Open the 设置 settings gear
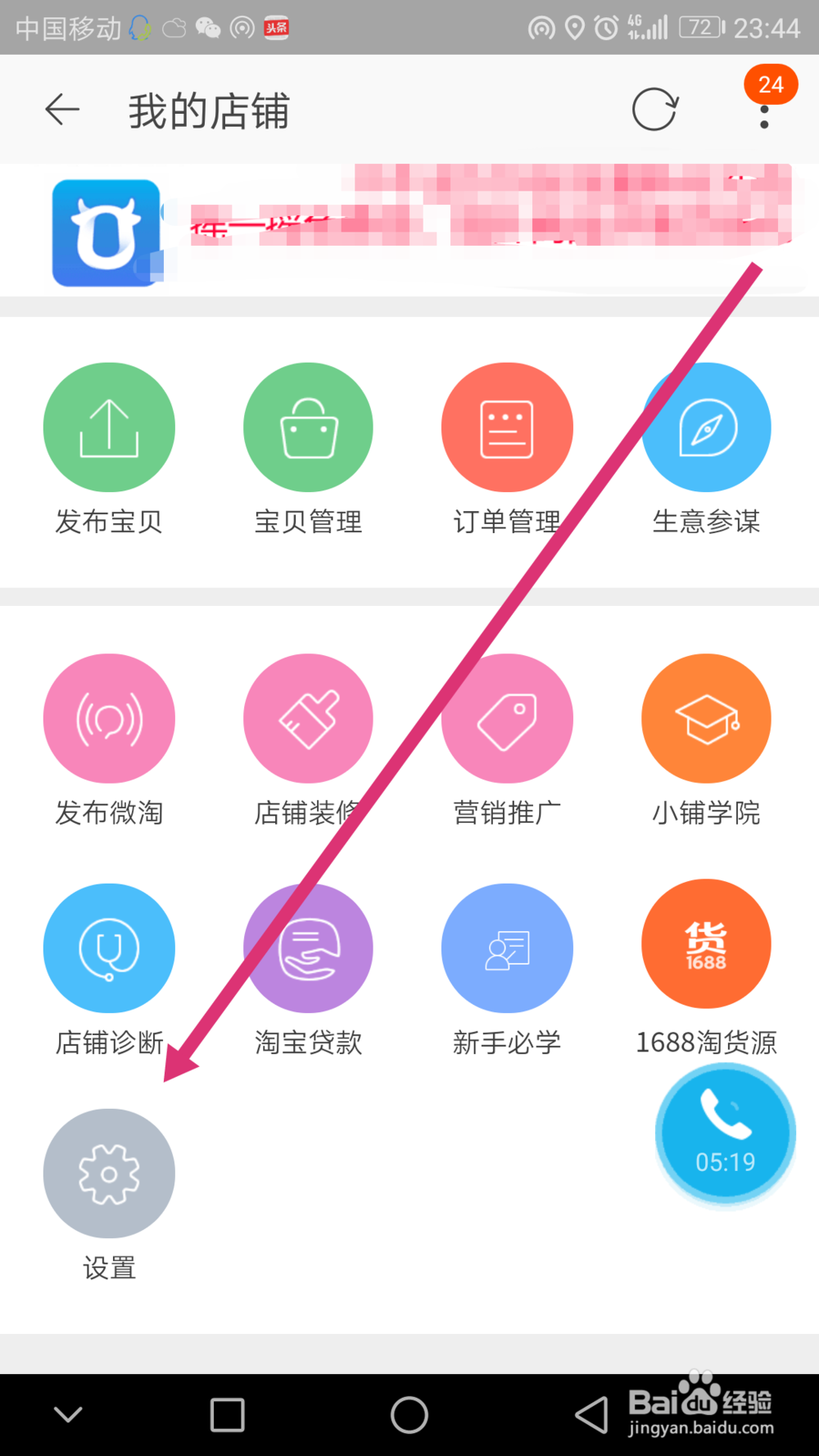Viewport: 819px width, 1456px height. 109,1173
